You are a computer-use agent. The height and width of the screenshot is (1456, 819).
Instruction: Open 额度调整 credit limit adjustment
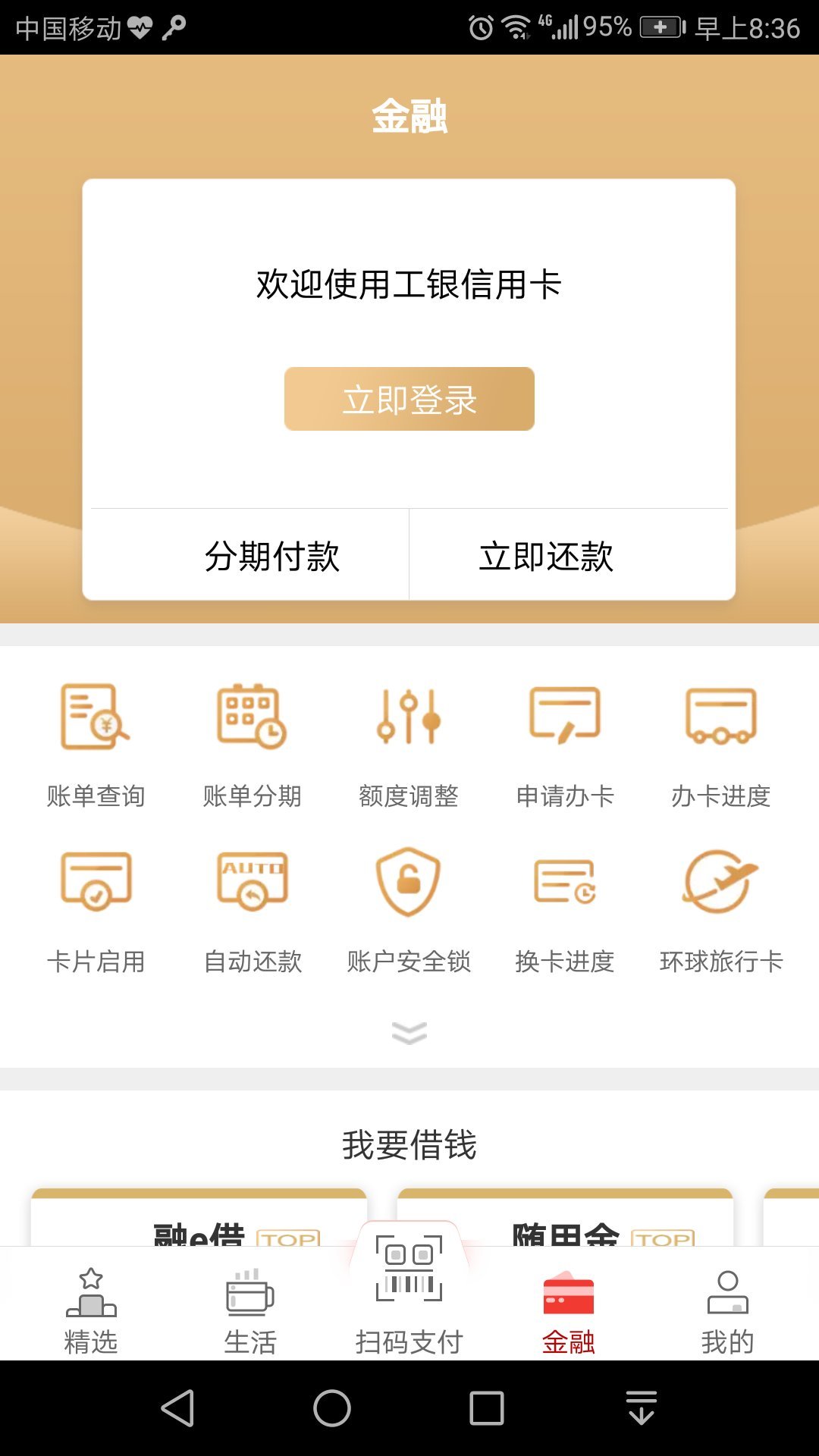[409, 745]
